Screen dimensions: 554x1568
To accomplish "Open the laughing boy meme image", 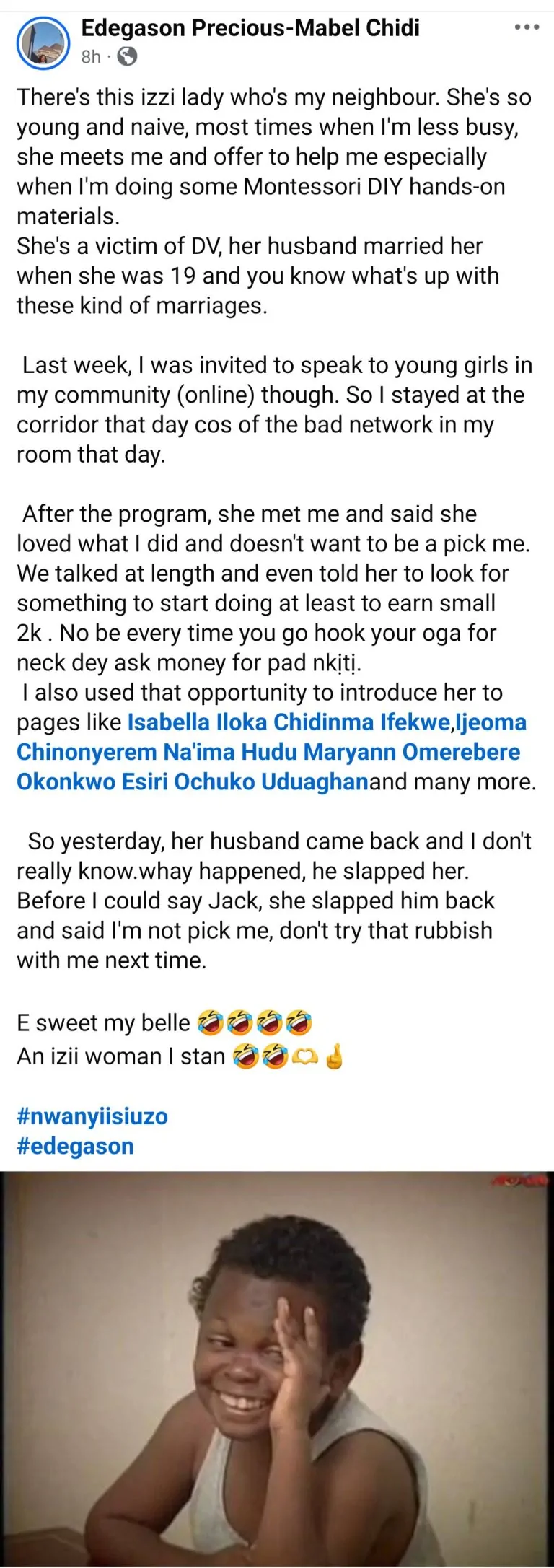I will pyautogui.click(x=277, y=1367).
